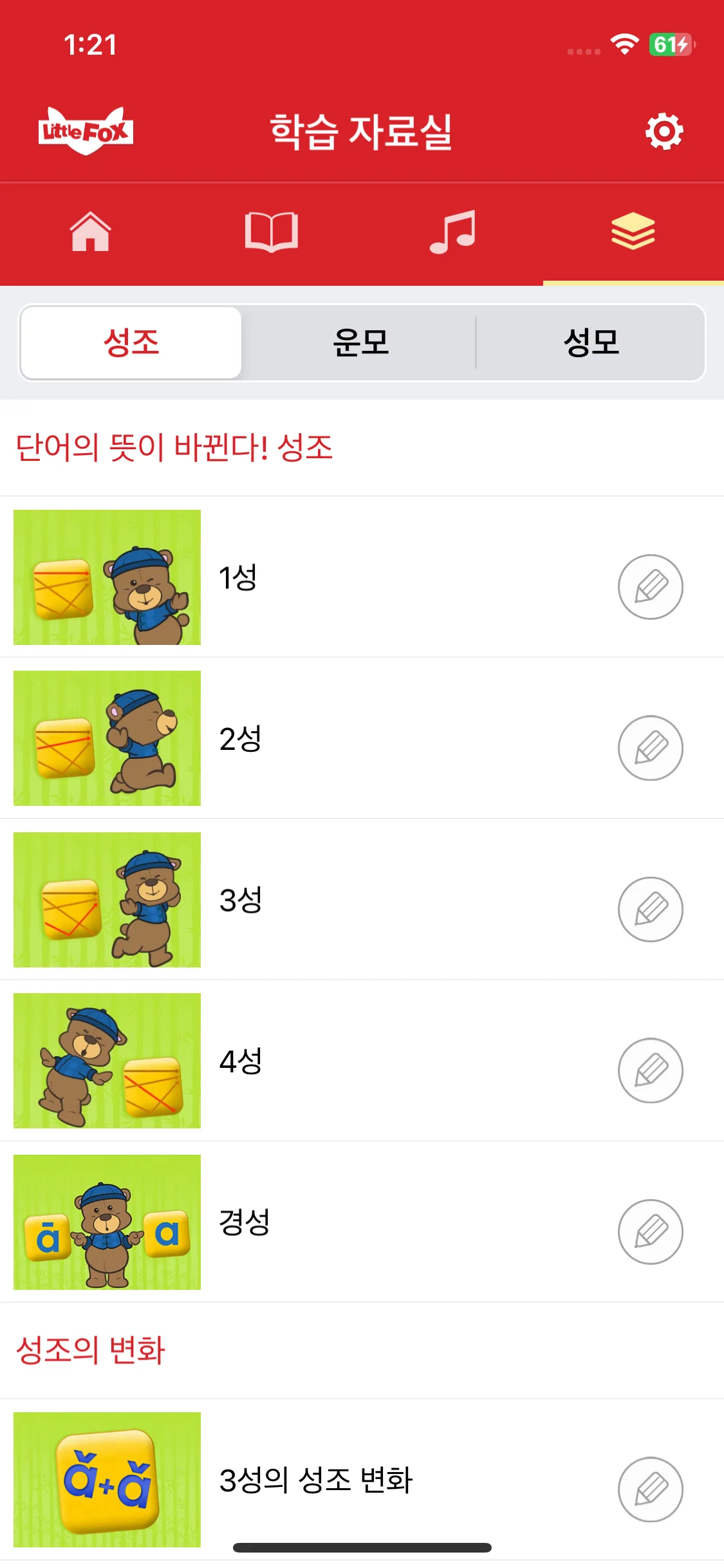Open the 2성 lesson thumbnail
This screenshot has height=1568, width=724.
point(107,738)
